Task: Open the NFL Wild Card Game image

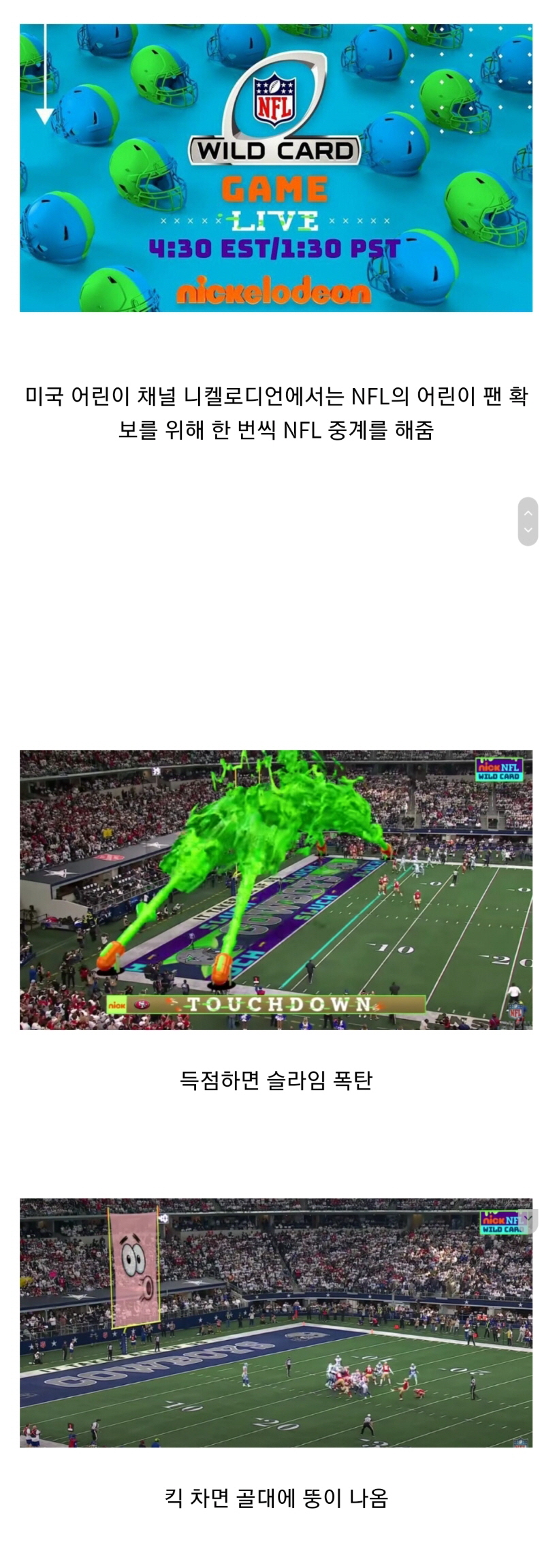Action: point(276,167)
